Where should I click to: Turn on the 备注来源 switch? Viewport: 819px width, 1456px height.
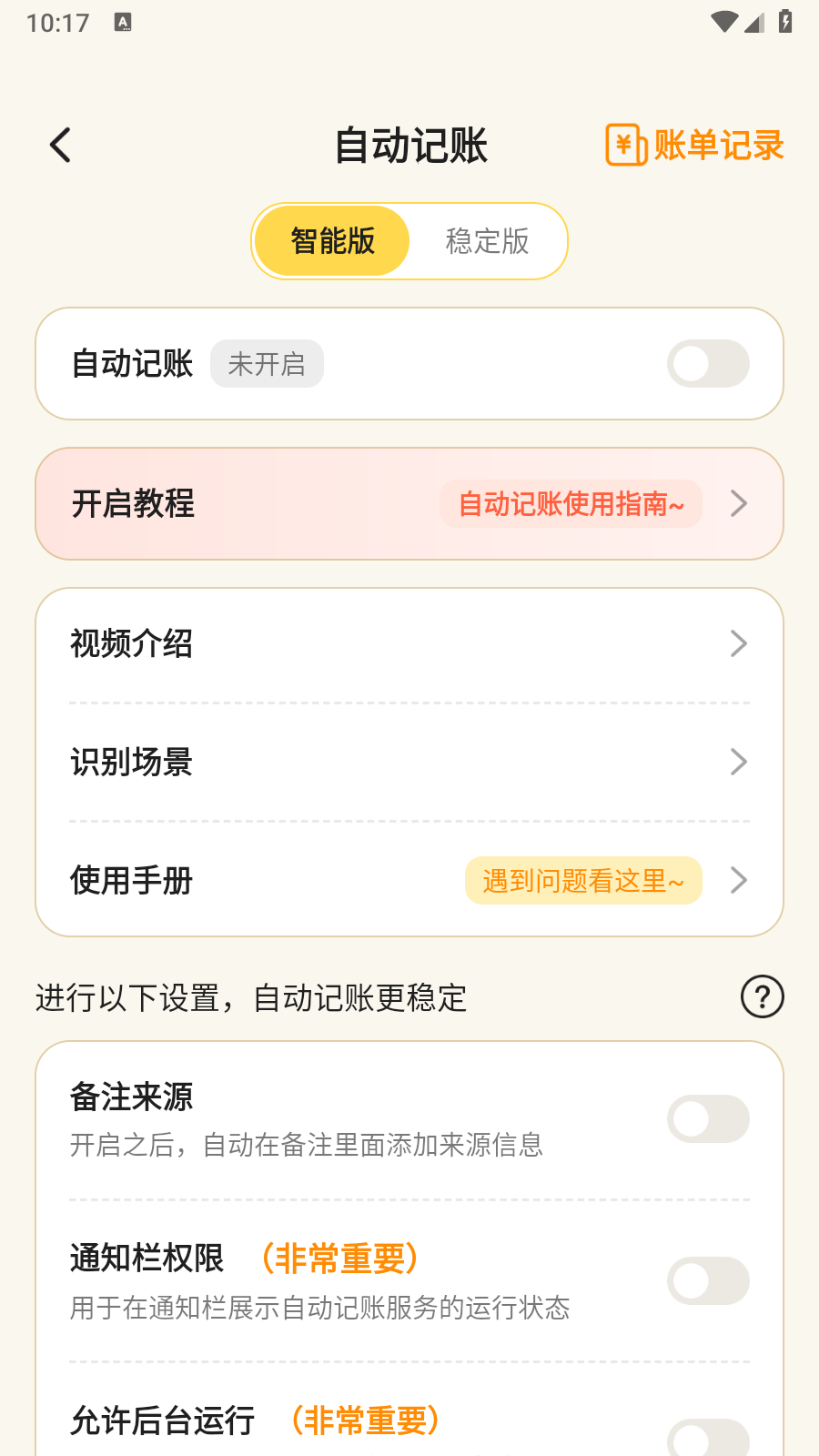(708, 1118)
